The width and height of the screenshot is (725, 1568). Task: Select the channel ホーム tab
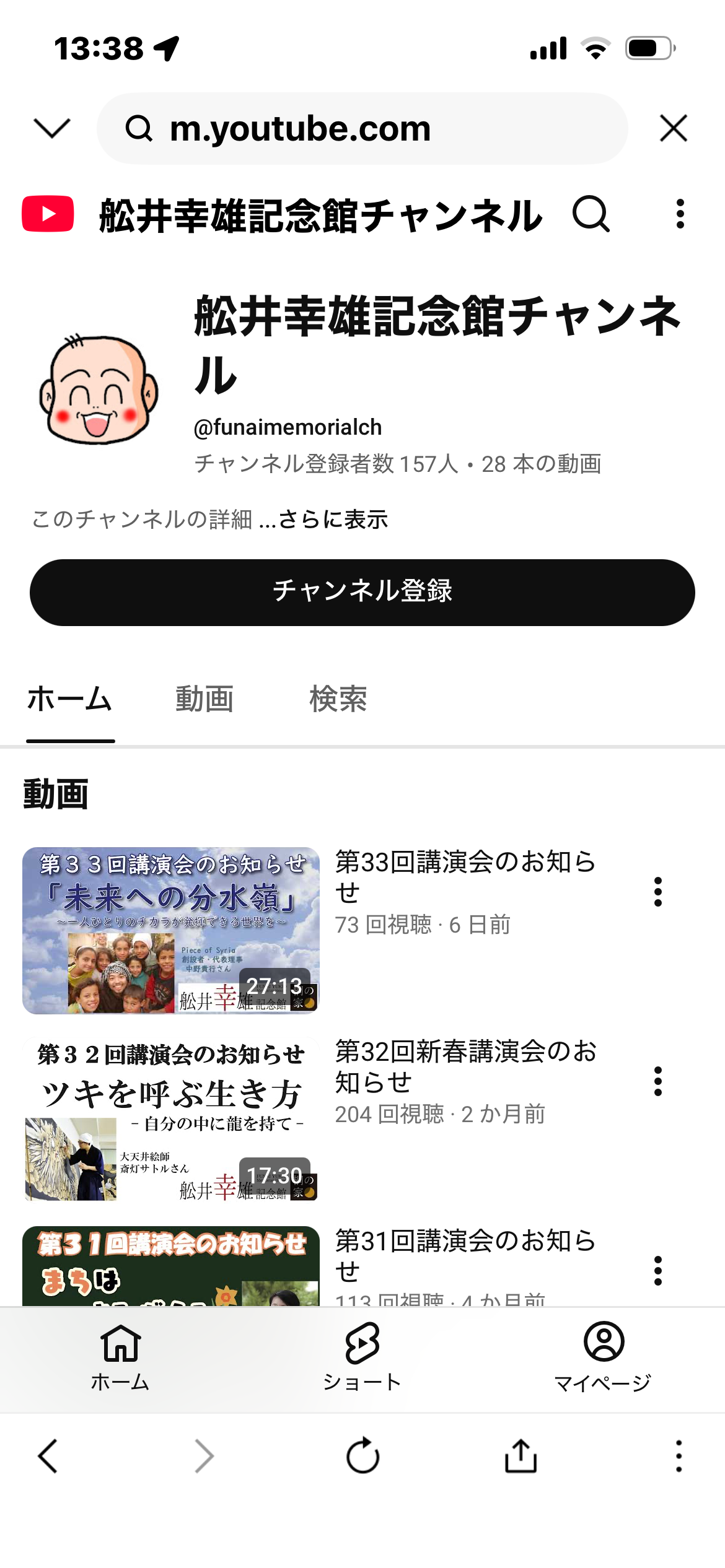pyautogui.click(x=70, y=699)
